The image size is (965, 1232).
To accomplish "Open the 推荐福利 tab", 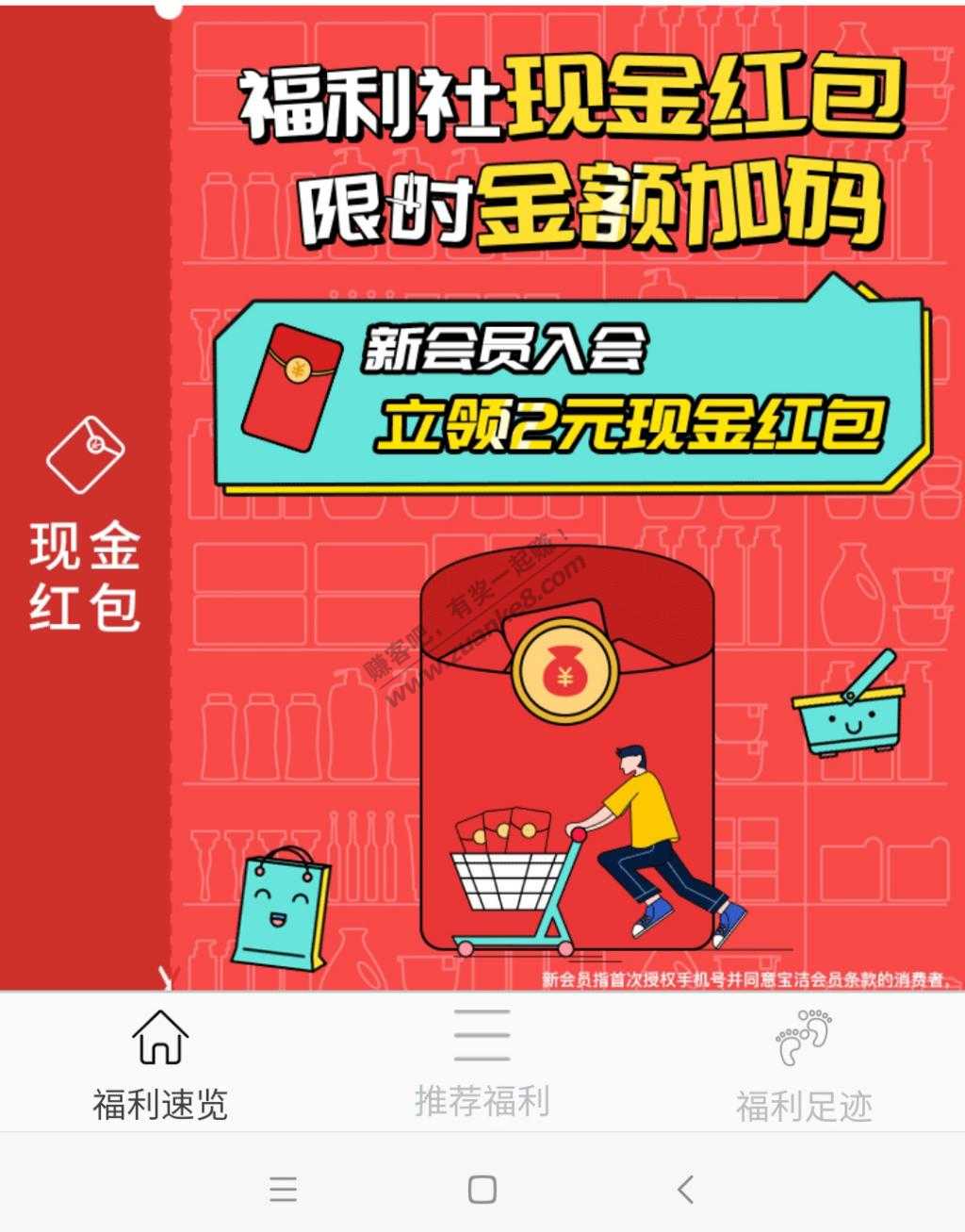I will click(x=482, y=1065).
